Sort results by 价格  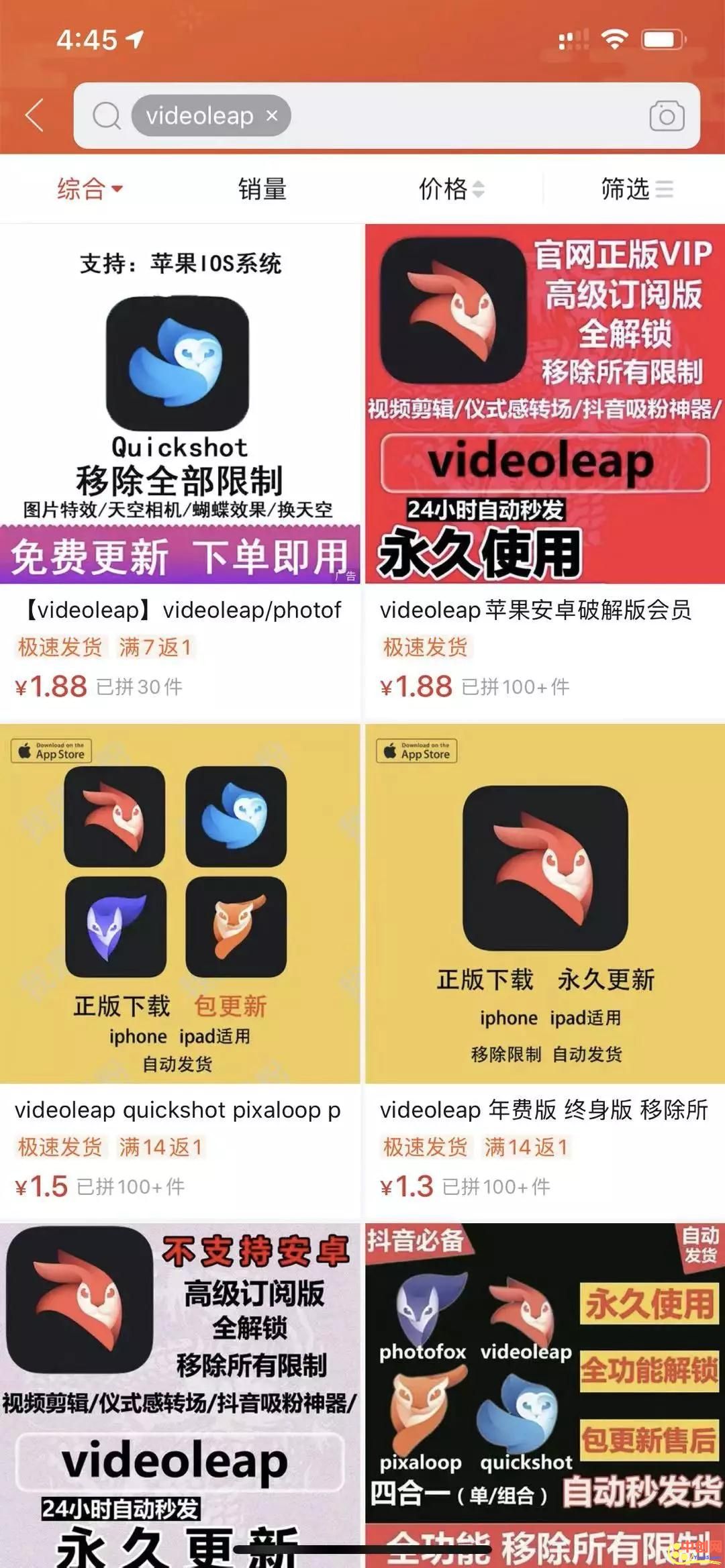point(451,189)
